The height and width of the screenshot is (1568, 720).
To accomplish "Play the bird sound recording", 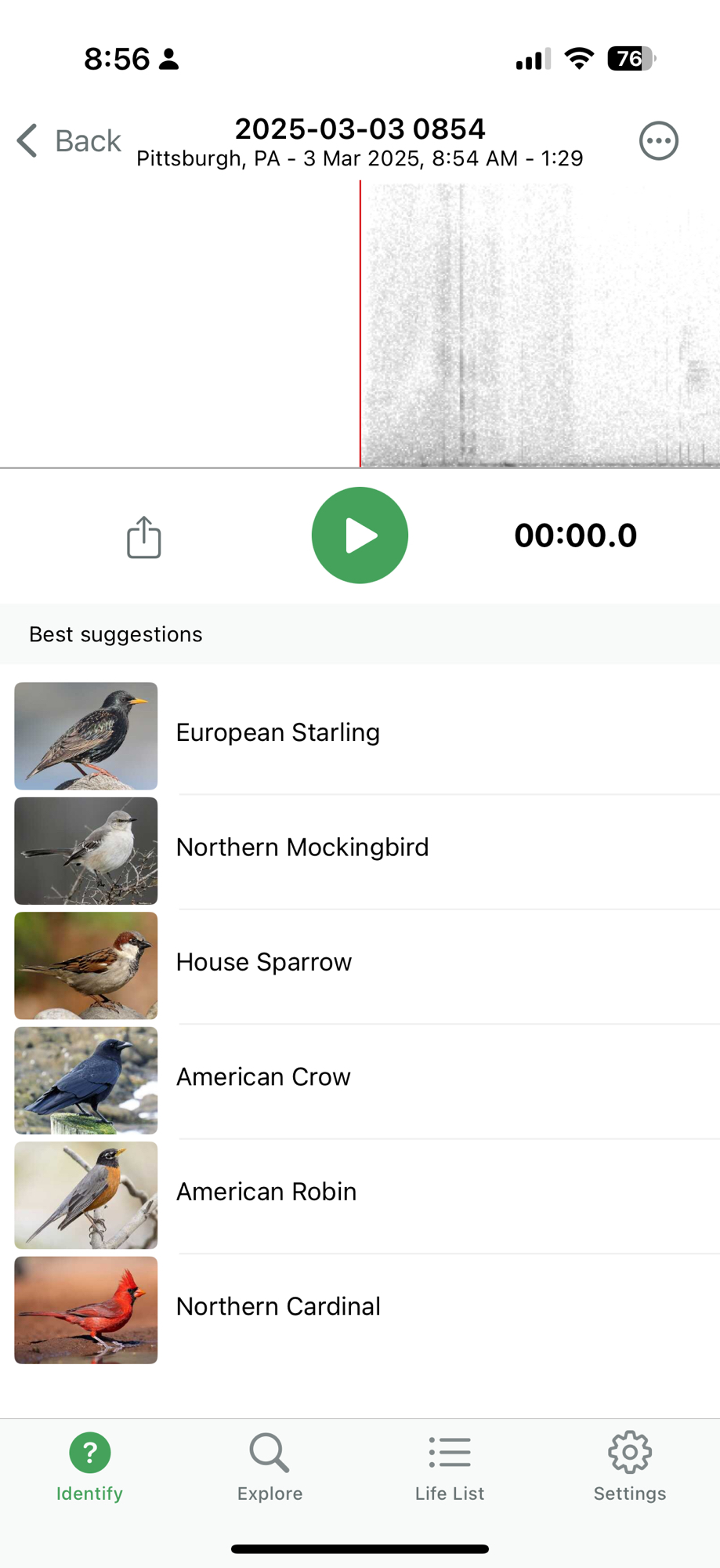I will click(360, 535).
